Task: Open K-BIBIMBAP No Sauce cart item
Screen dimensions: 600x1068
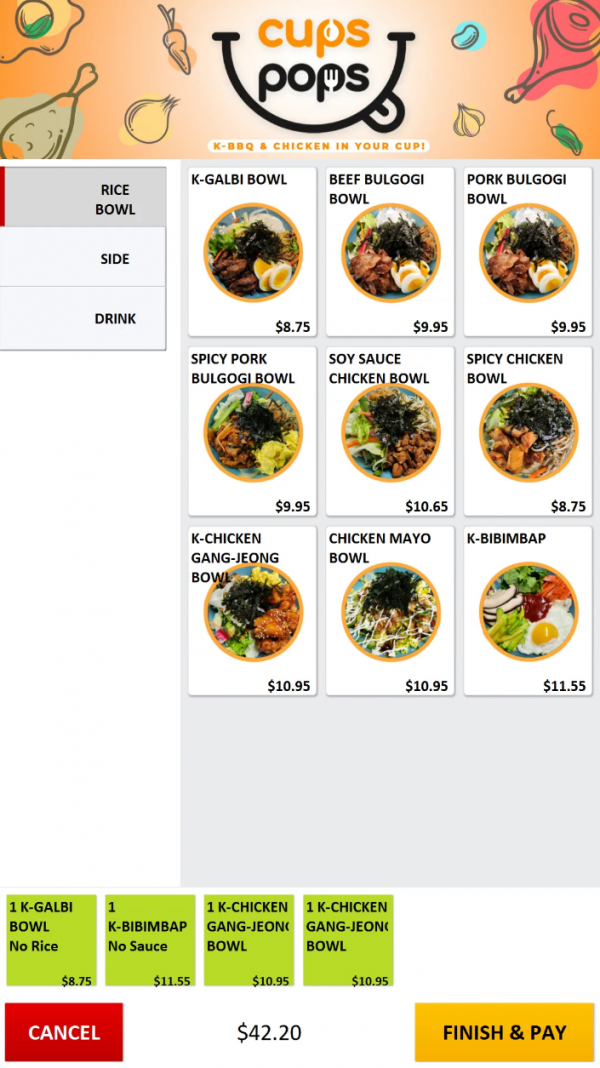Action: tap(150, 940)
